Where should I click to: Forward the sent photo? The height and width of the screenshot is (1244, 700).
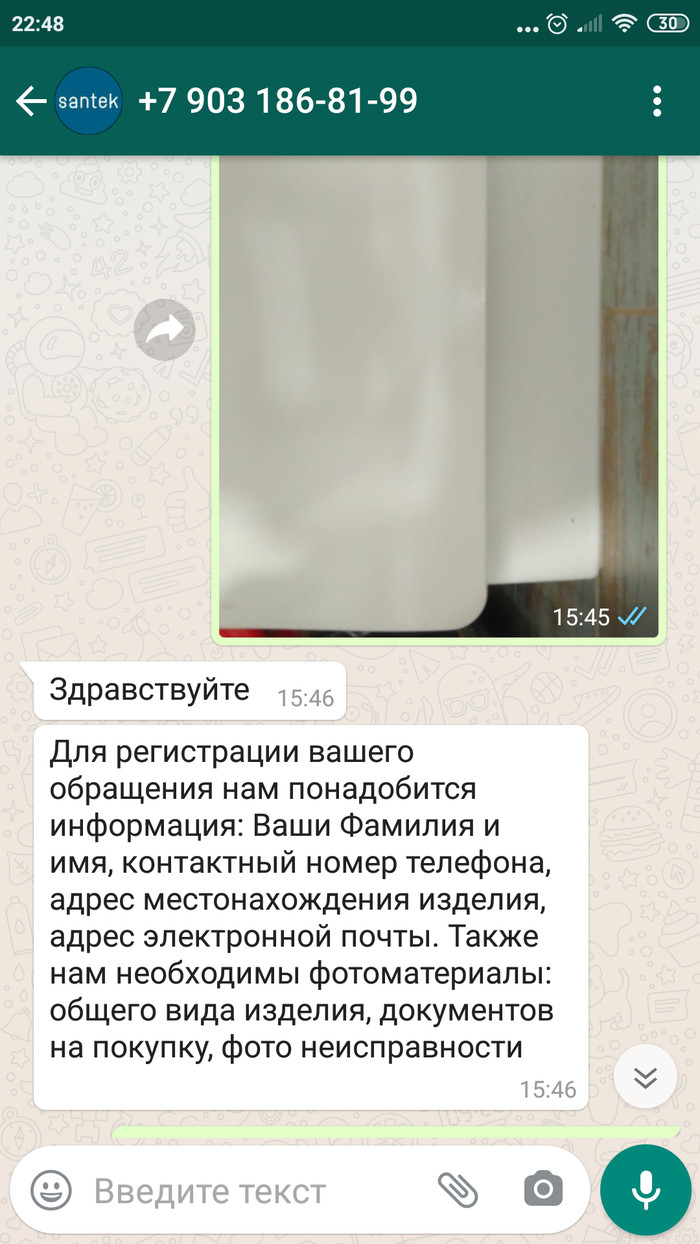tap(164, 329)
